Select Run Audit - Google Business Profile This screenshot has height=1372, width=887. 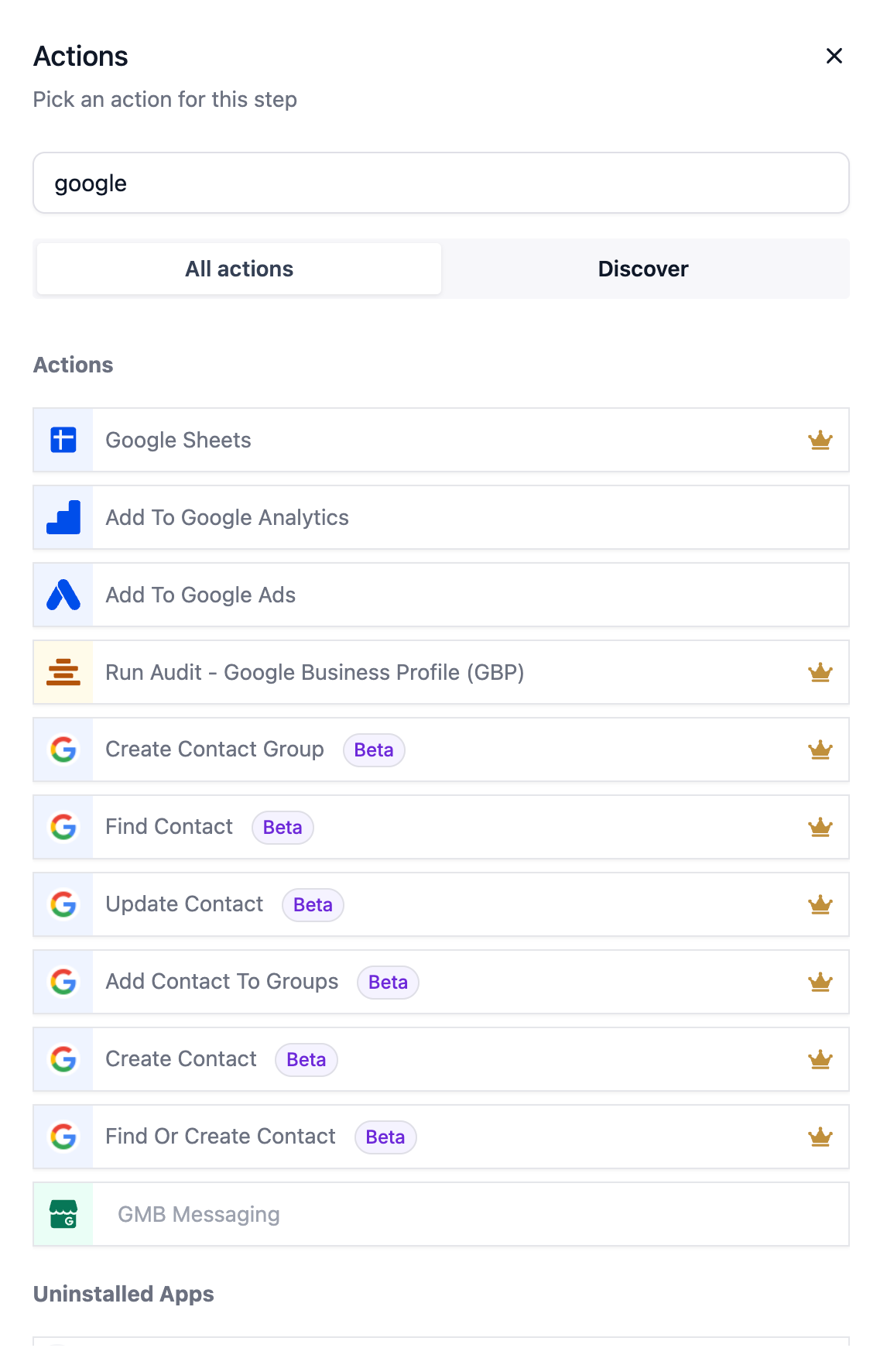(x=314, y=673)
